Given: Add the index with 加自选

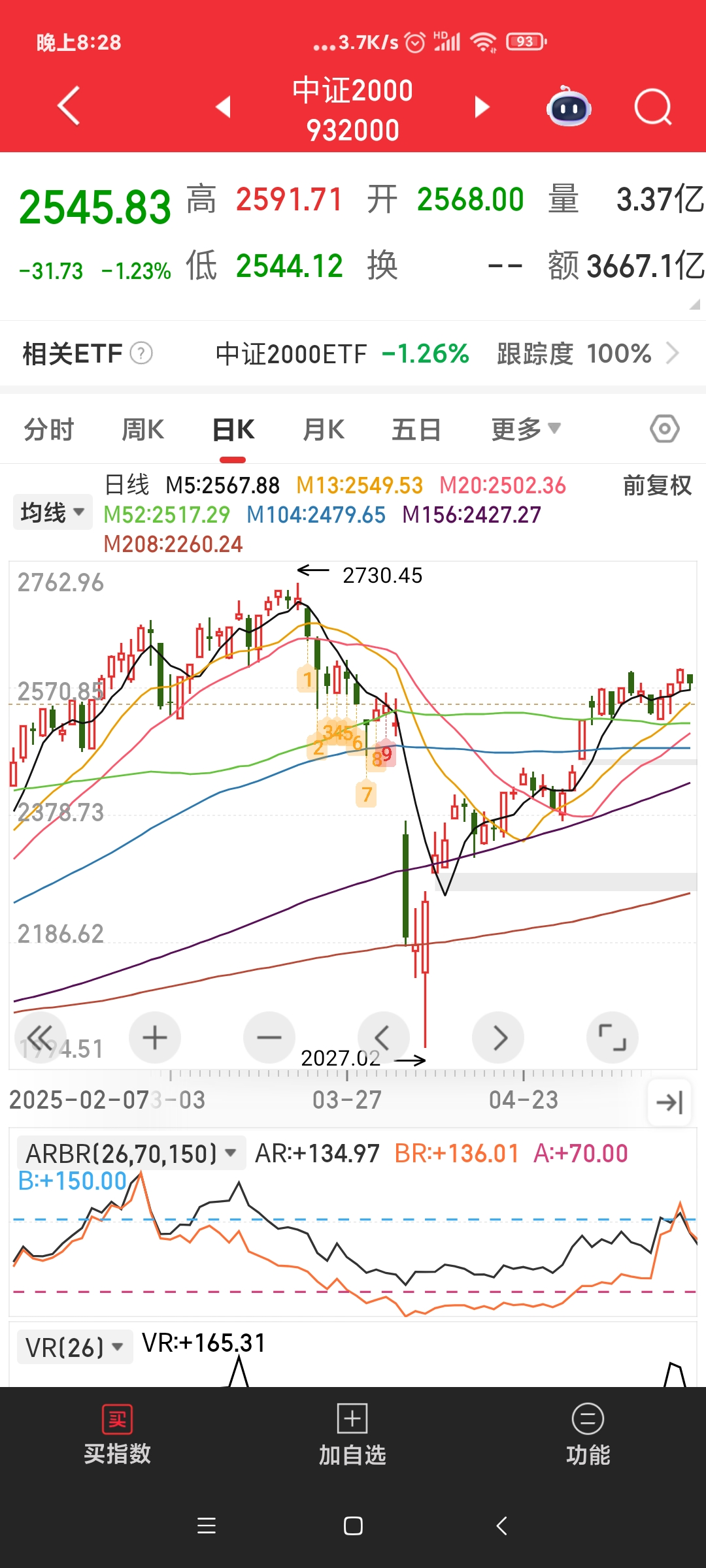Looking at the screenshot, I should click(x=352, y=1435).
